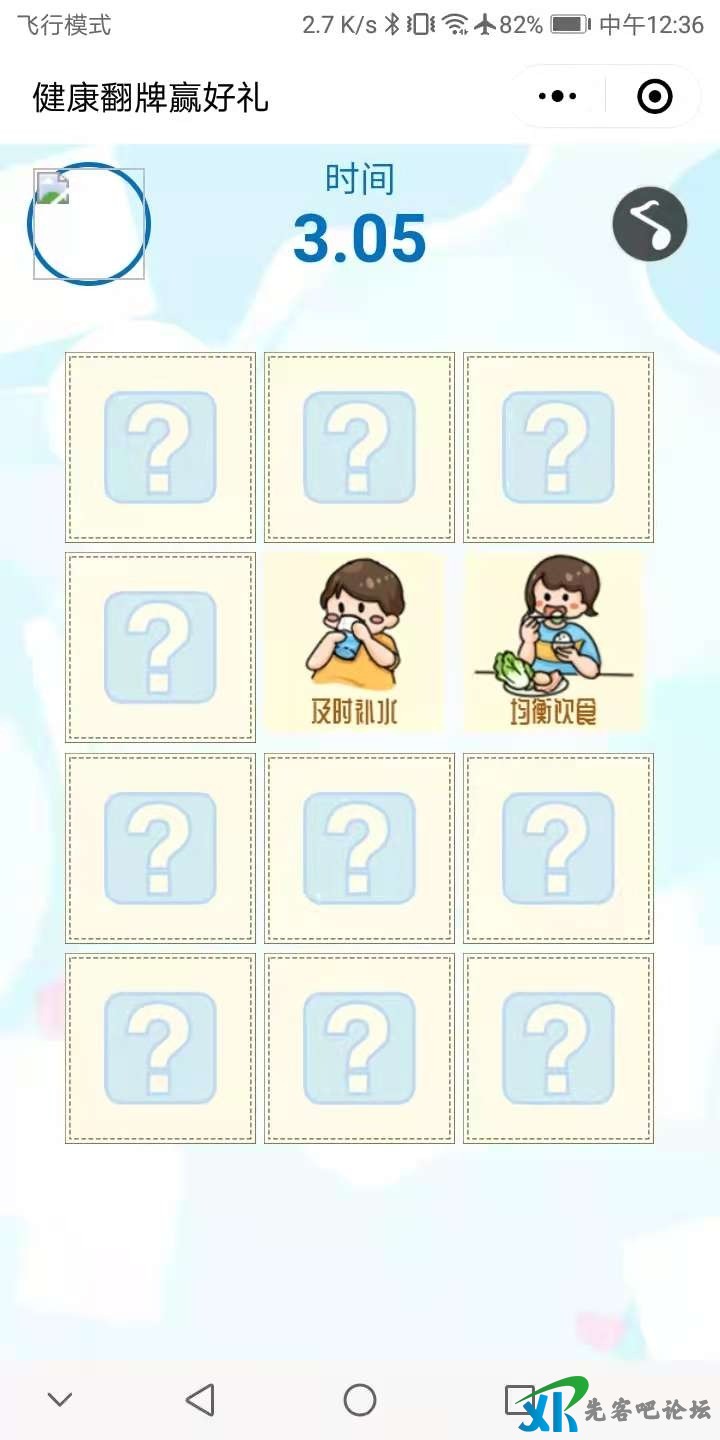Open the mini program more-options menu

click(557, 97)
